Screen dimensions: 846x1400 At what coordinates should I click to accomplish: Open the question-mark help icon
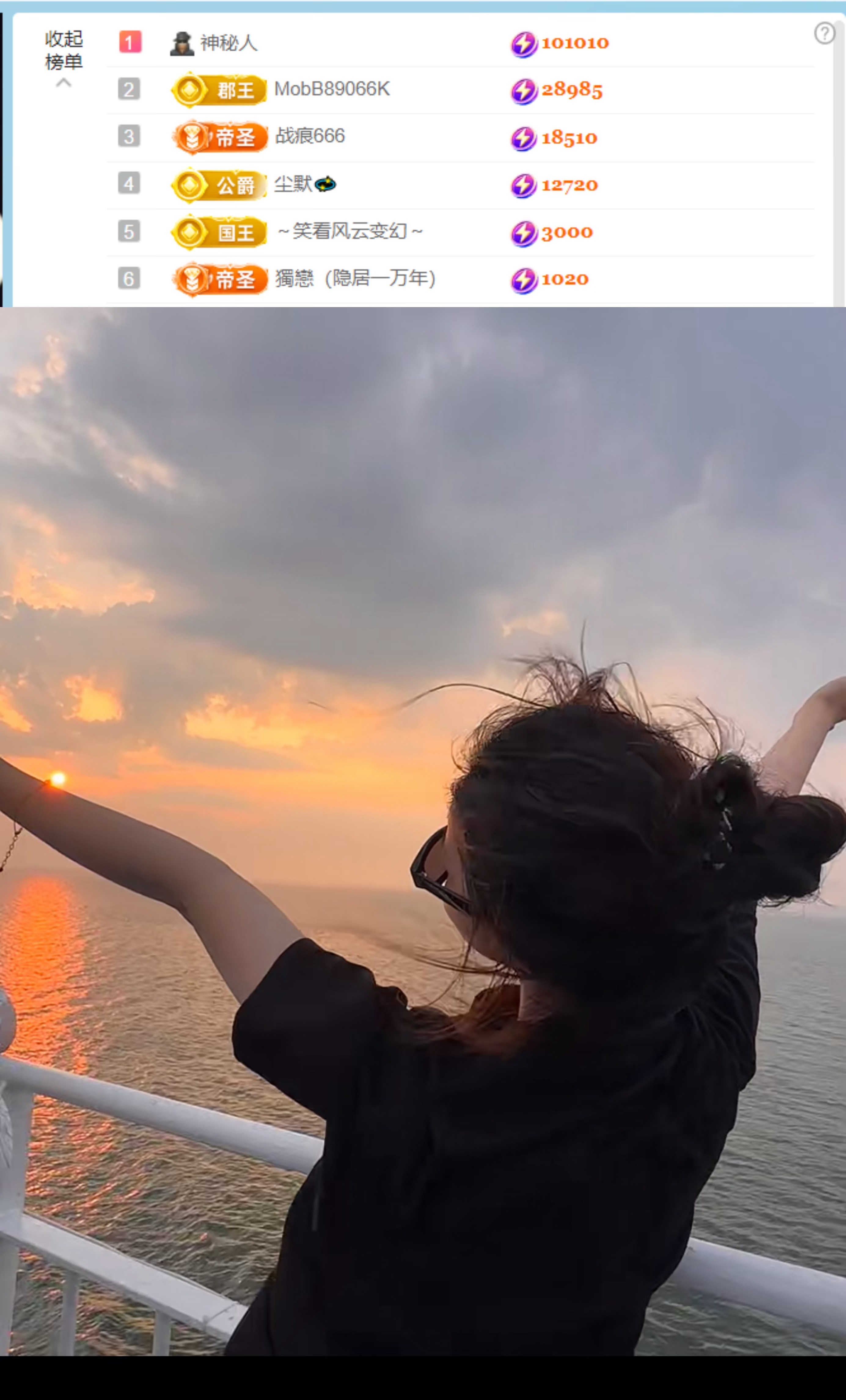point(824,33)
